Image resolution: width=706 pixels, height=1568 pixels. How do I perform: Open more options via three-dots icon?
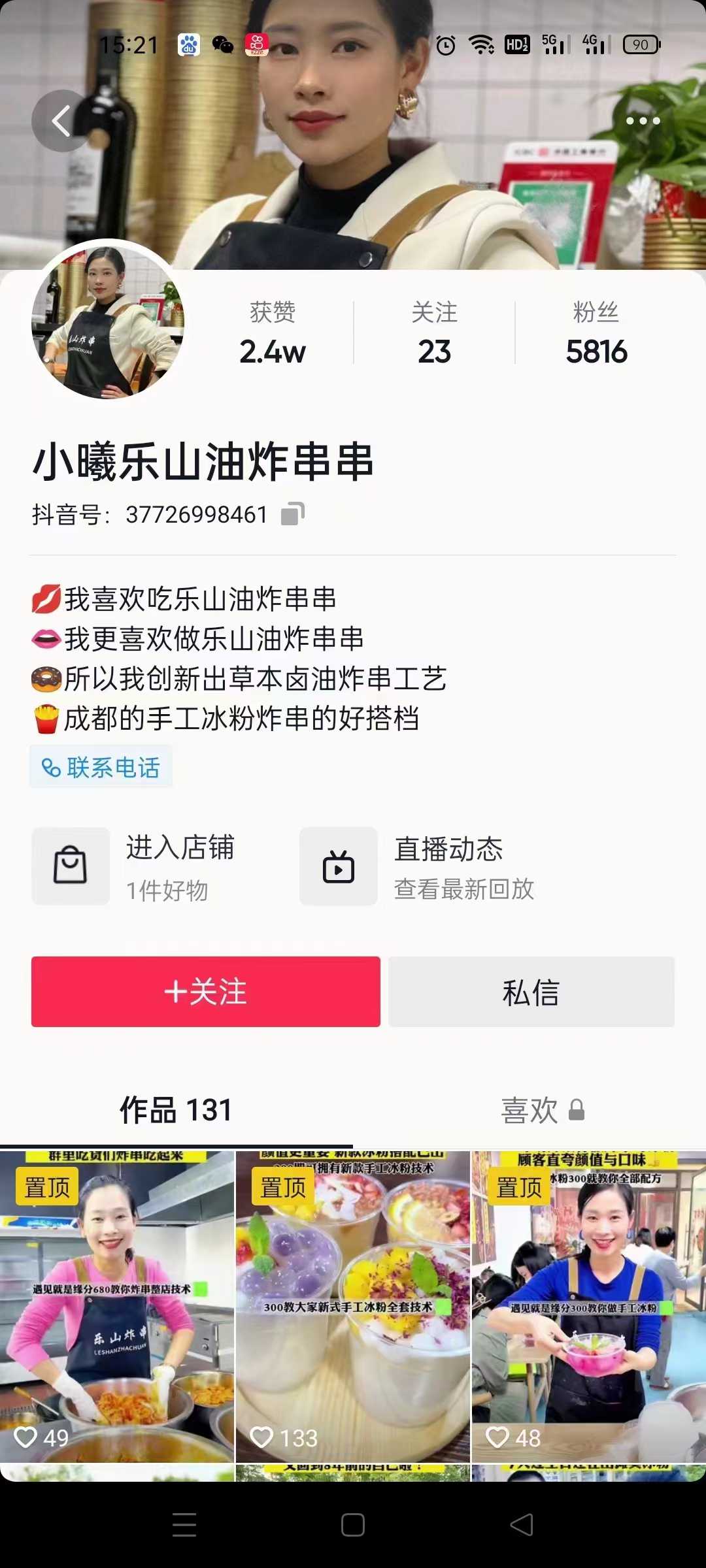coord(643,121)
